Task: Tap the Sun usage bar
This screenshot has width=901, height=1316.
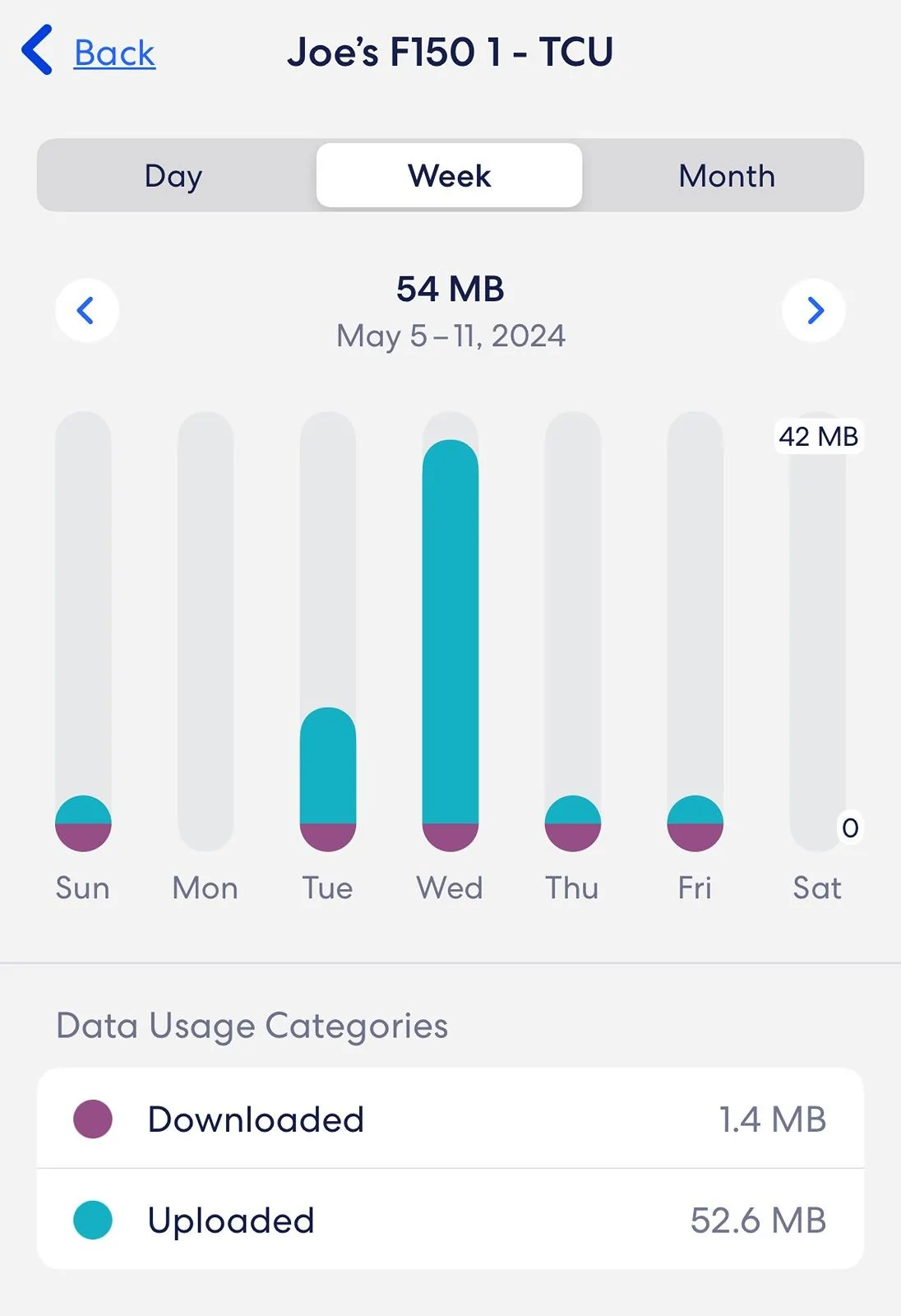Action: (83, 822)
